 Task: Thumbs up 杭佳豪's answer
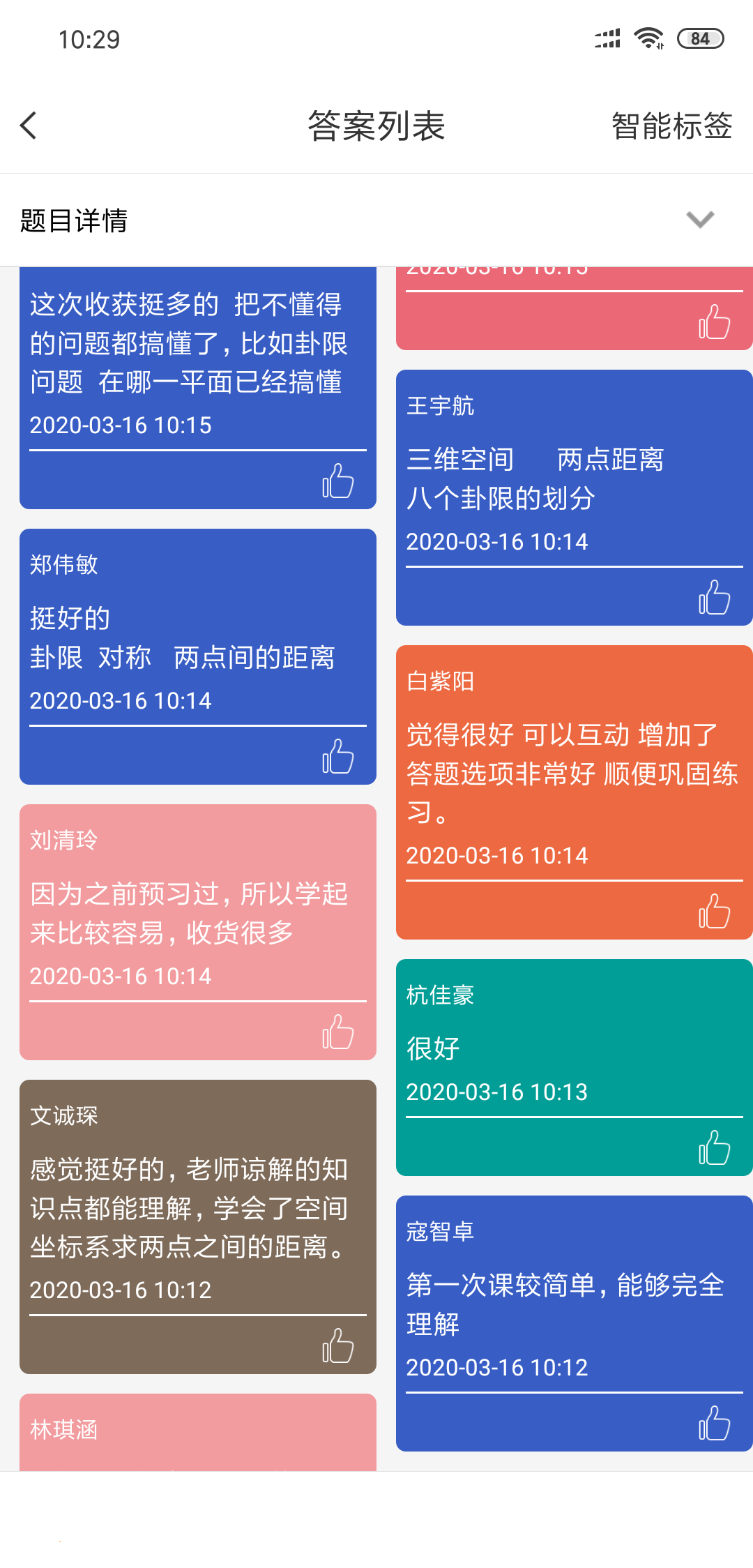coord(715,1148)
